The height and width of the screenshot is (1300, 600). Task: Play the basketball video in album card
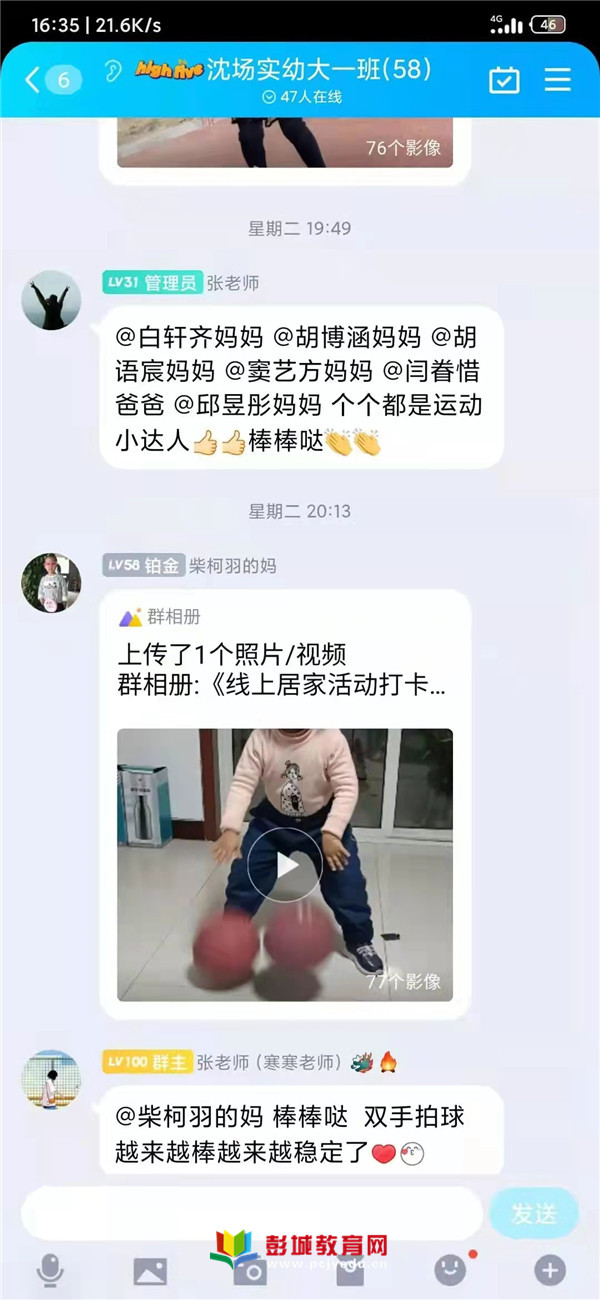click(285, 864)
